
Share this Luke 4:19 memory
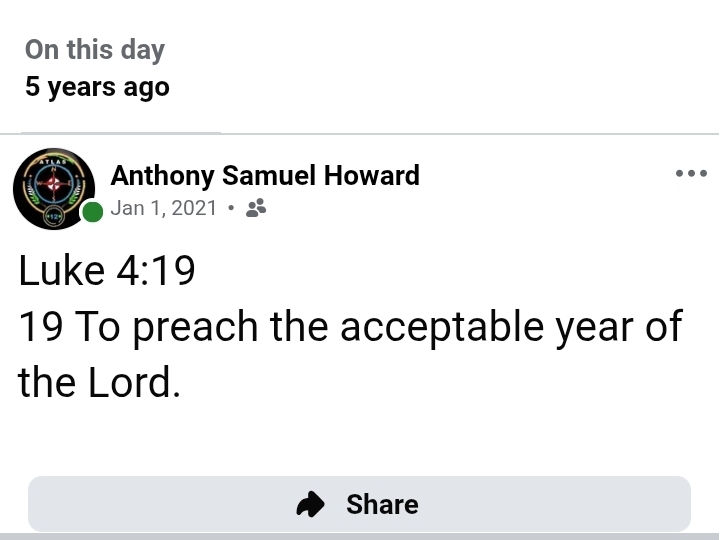pos(359,504)
